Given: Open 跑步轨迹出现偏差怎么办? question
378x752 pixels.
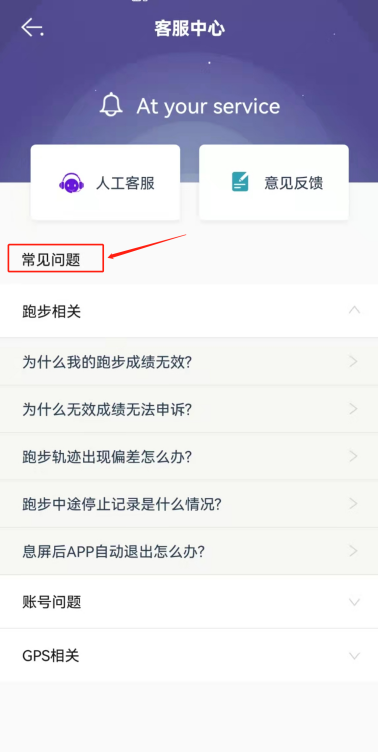Looking at the screenshot, I should click(189, 456).
